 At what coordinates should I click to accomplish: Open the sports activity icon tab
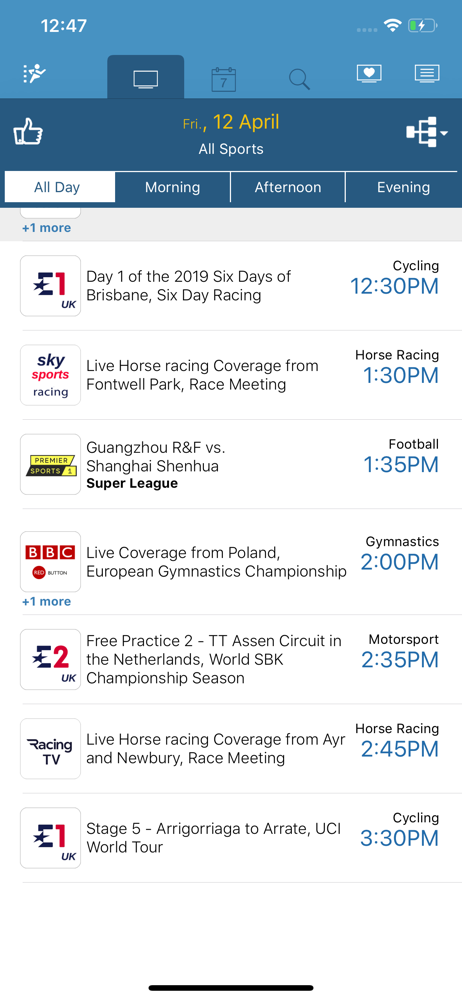tap(34, 74)
